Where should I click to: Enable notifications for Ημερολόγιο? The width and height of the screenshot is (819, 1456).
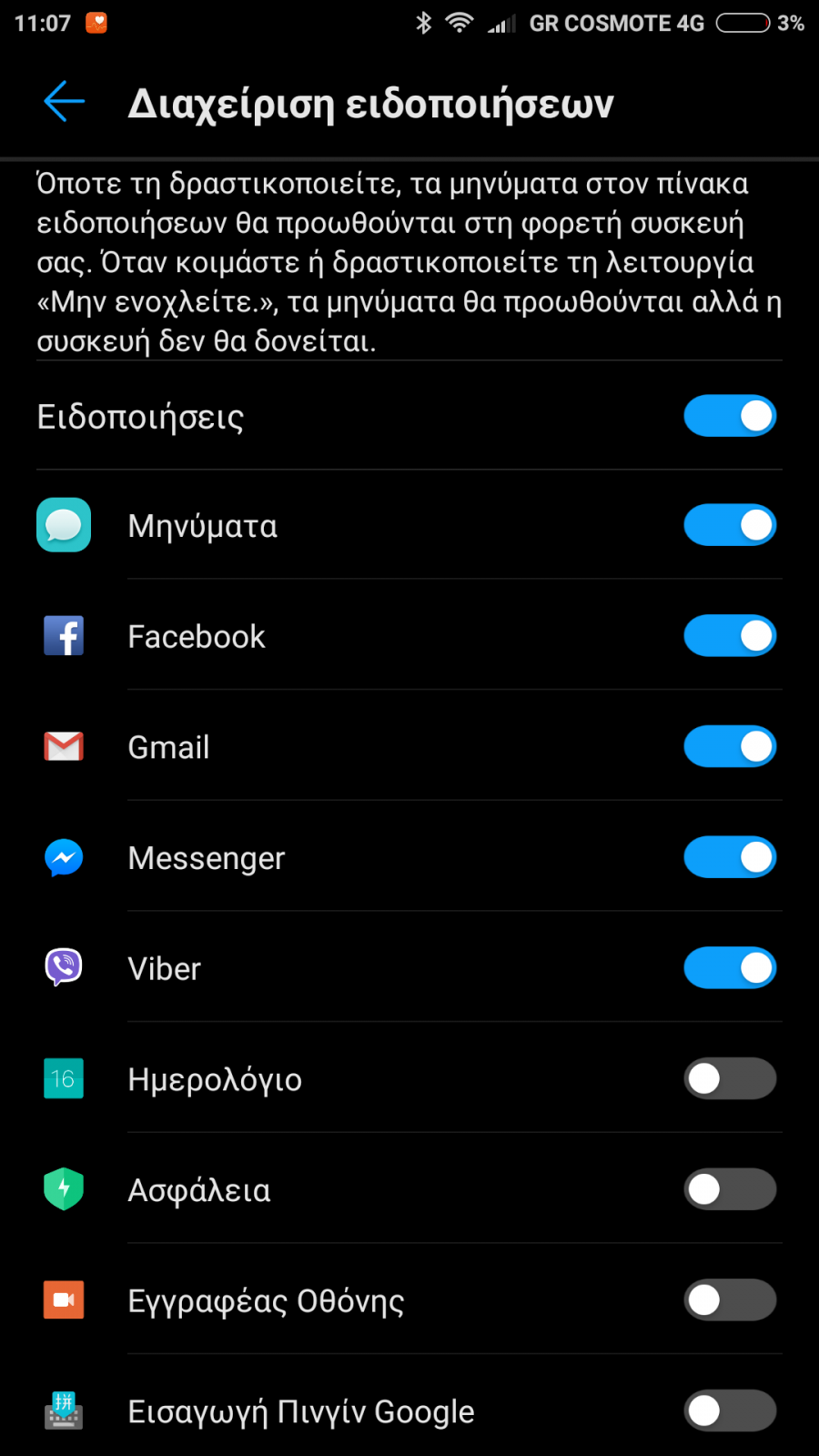pos(730,1078)
